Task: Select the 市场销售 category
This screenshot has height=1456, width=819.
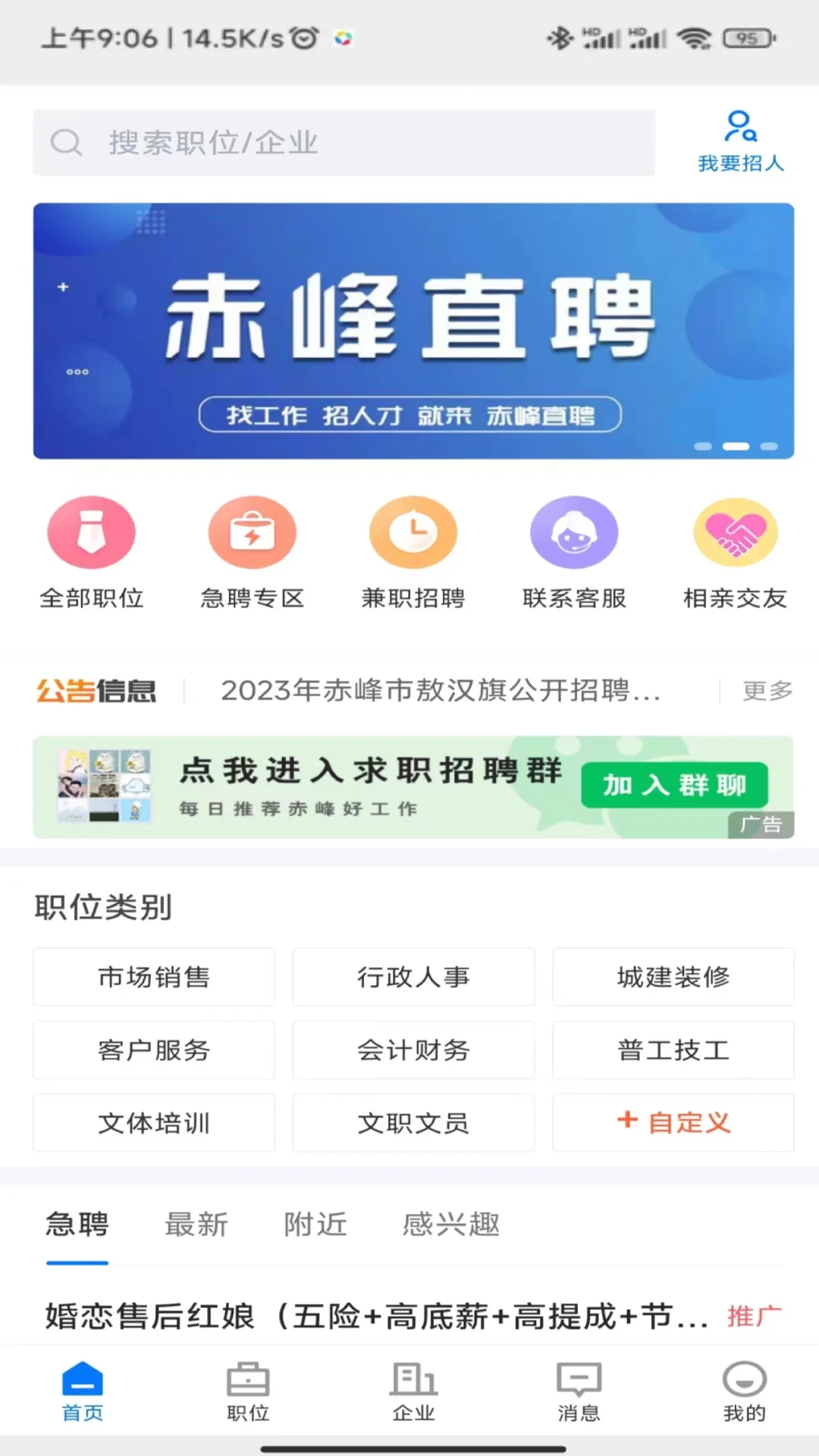Action: point(153,977)
